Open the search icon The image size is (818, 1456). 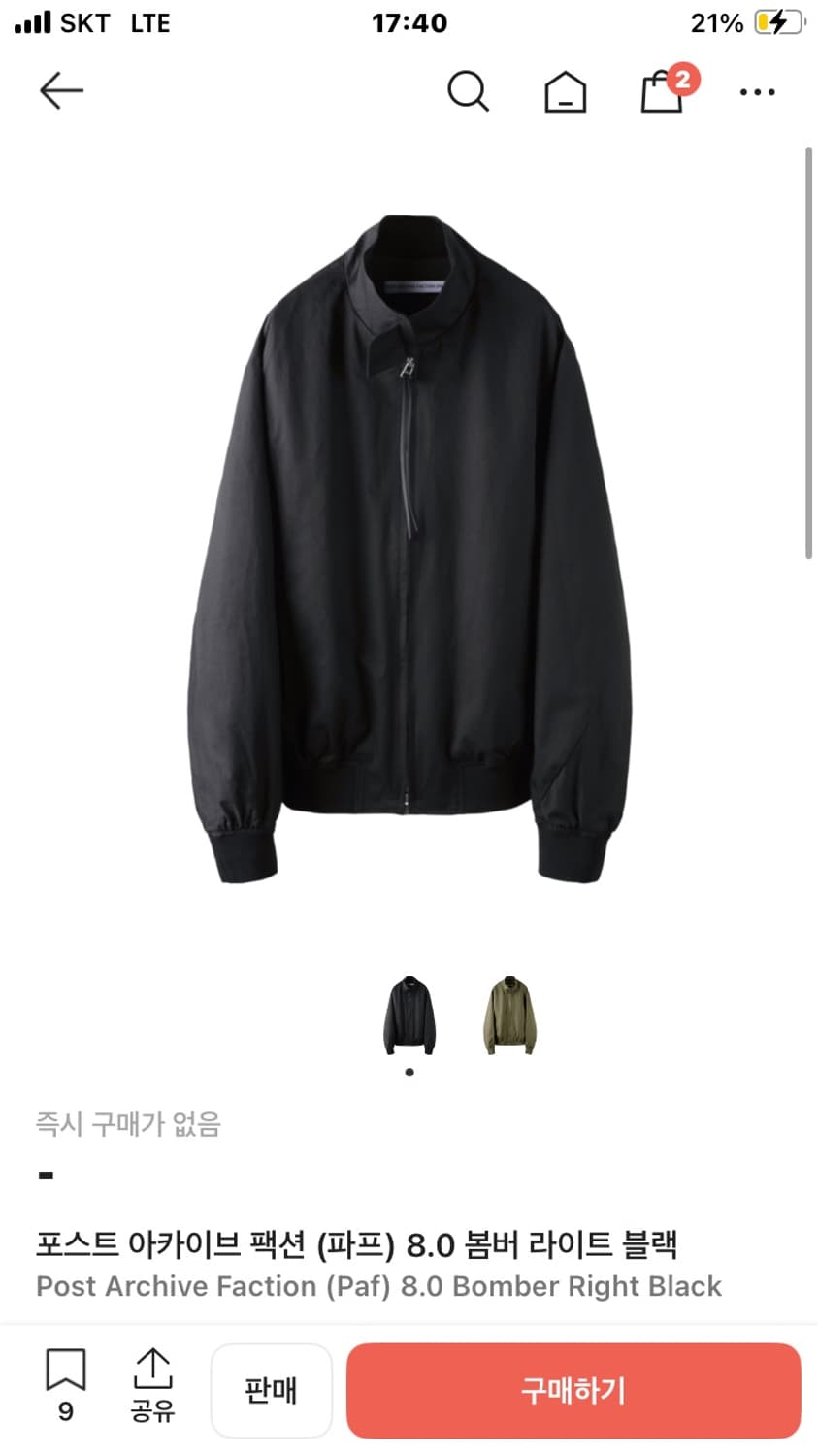[470, 91]
